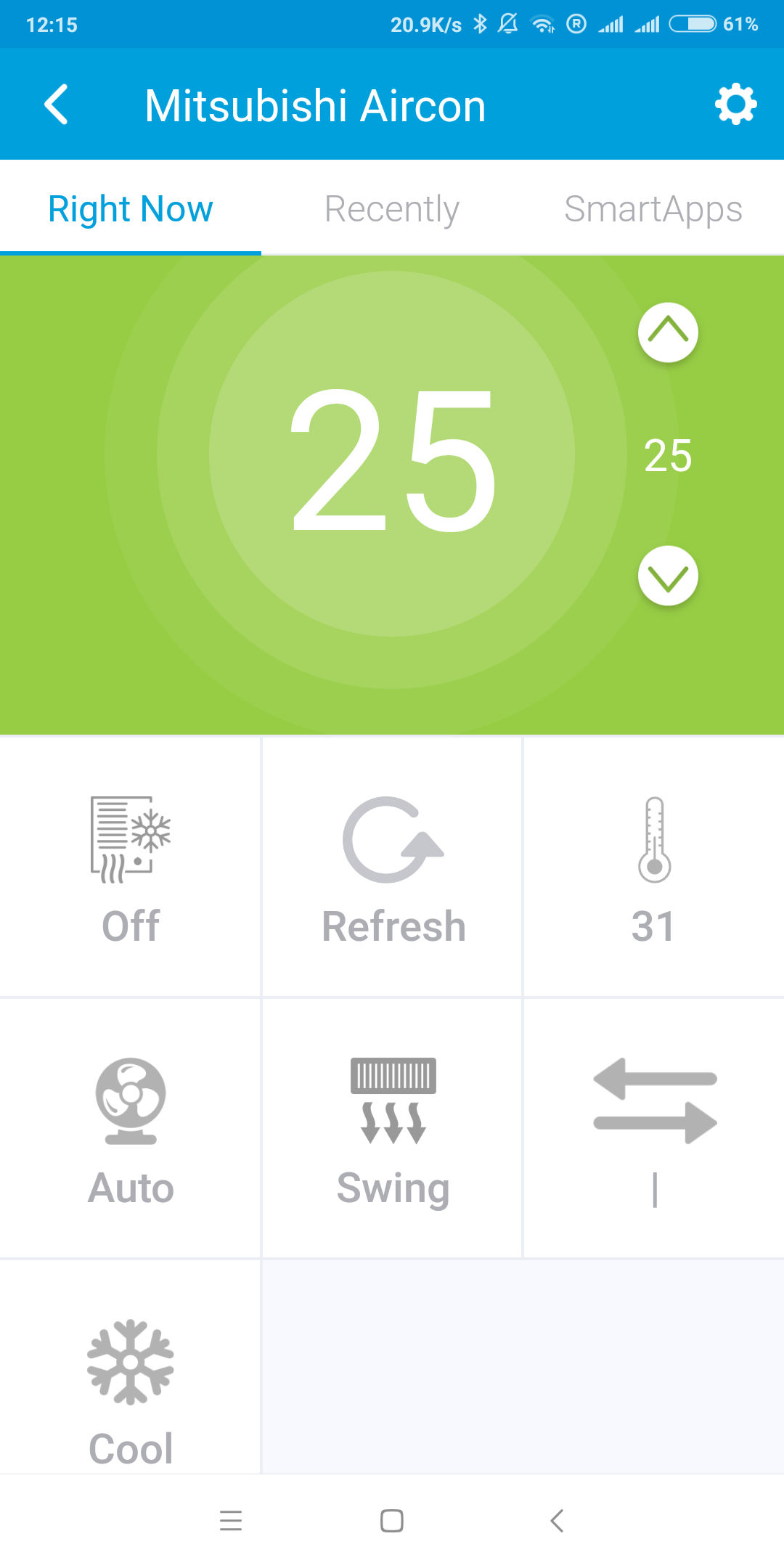The image size is (784, 1568).
Task: Switch to the Recently tab
Action: (391, 208)
